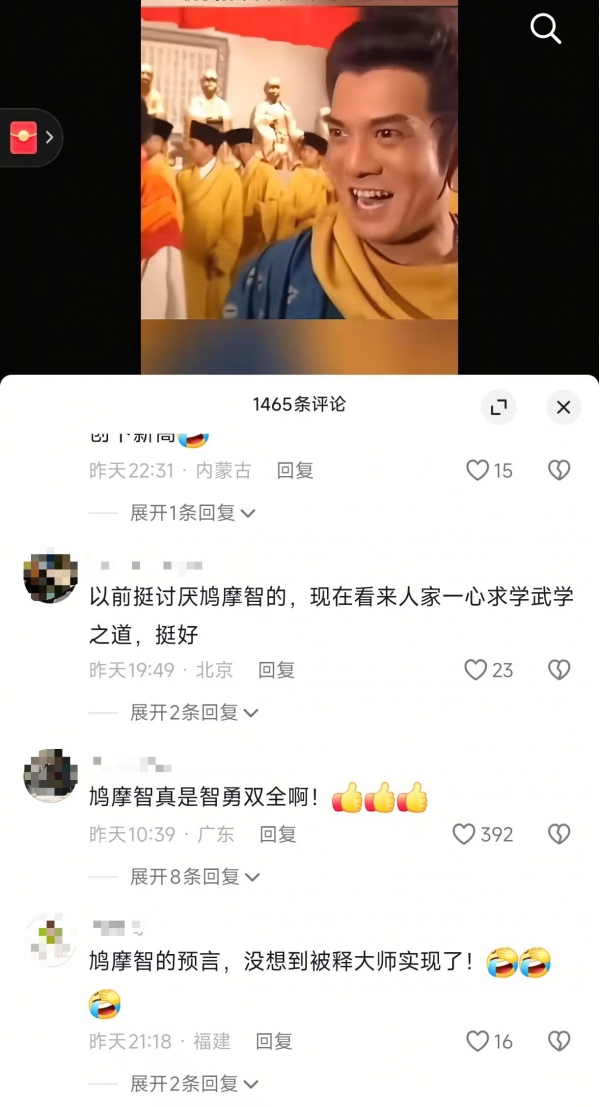Viewport: 600px width, 1107px height.
Task: Reply to the 福建 comment
Action: 274,1042
